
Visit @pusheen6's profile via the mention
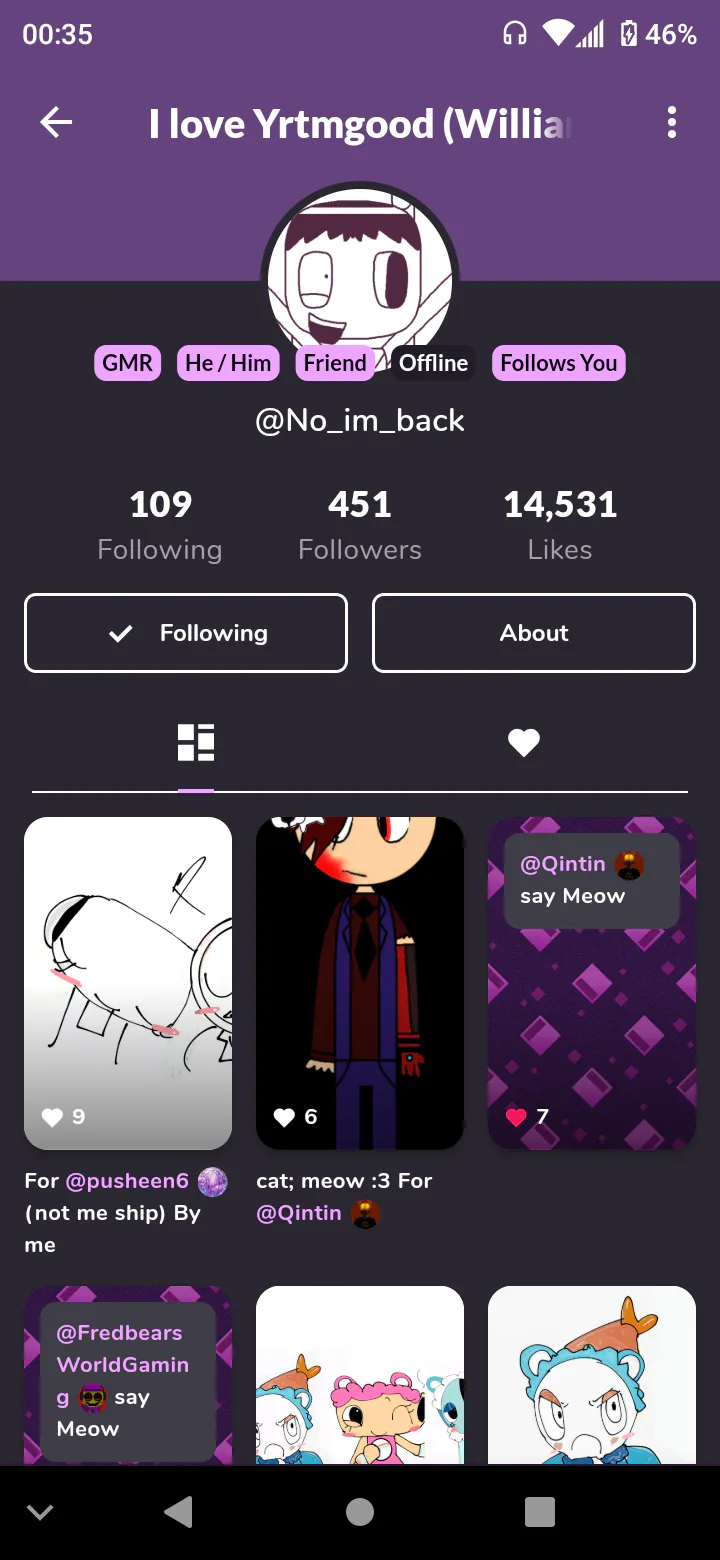127,1181
